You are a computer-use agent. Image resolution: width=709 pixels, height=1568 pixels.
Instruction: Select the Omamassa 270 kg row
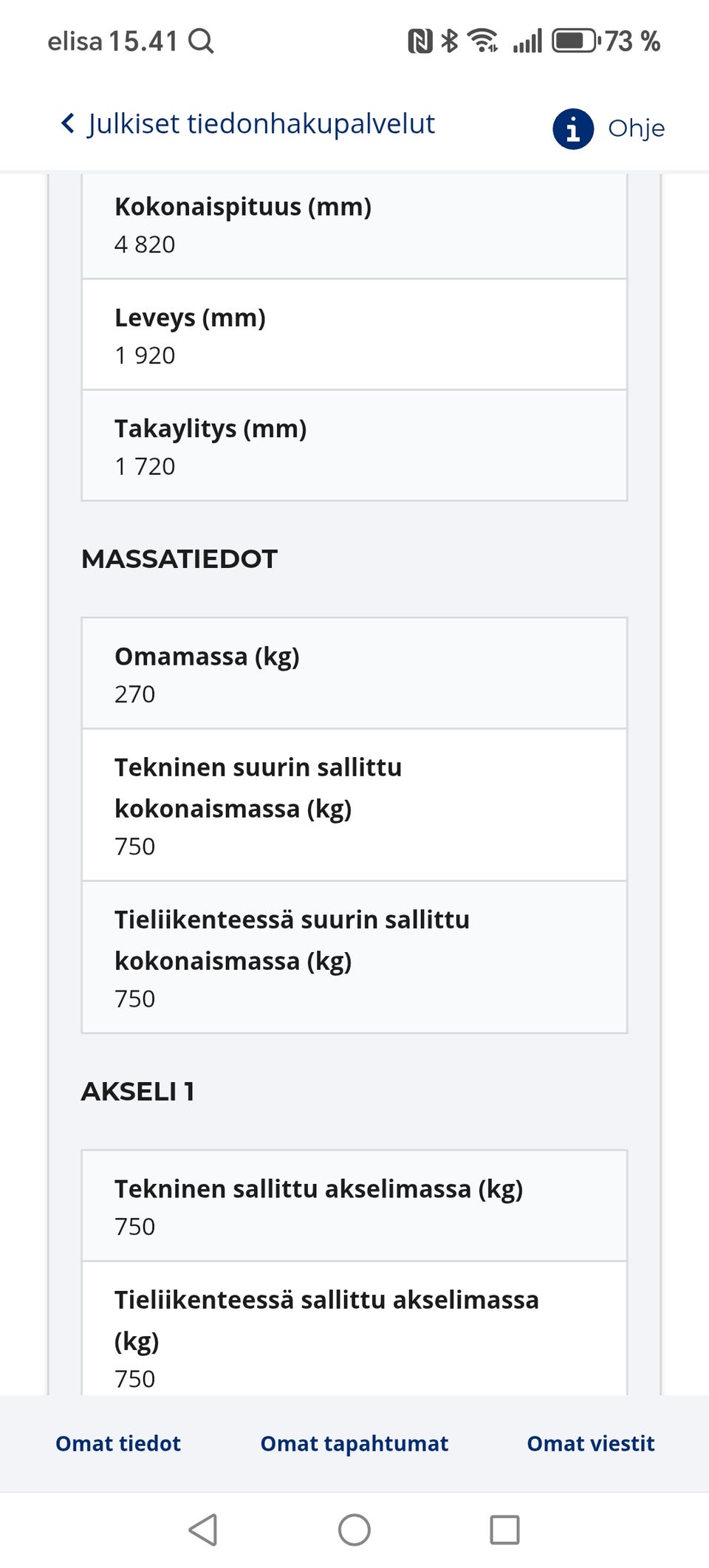click(353, 674)
